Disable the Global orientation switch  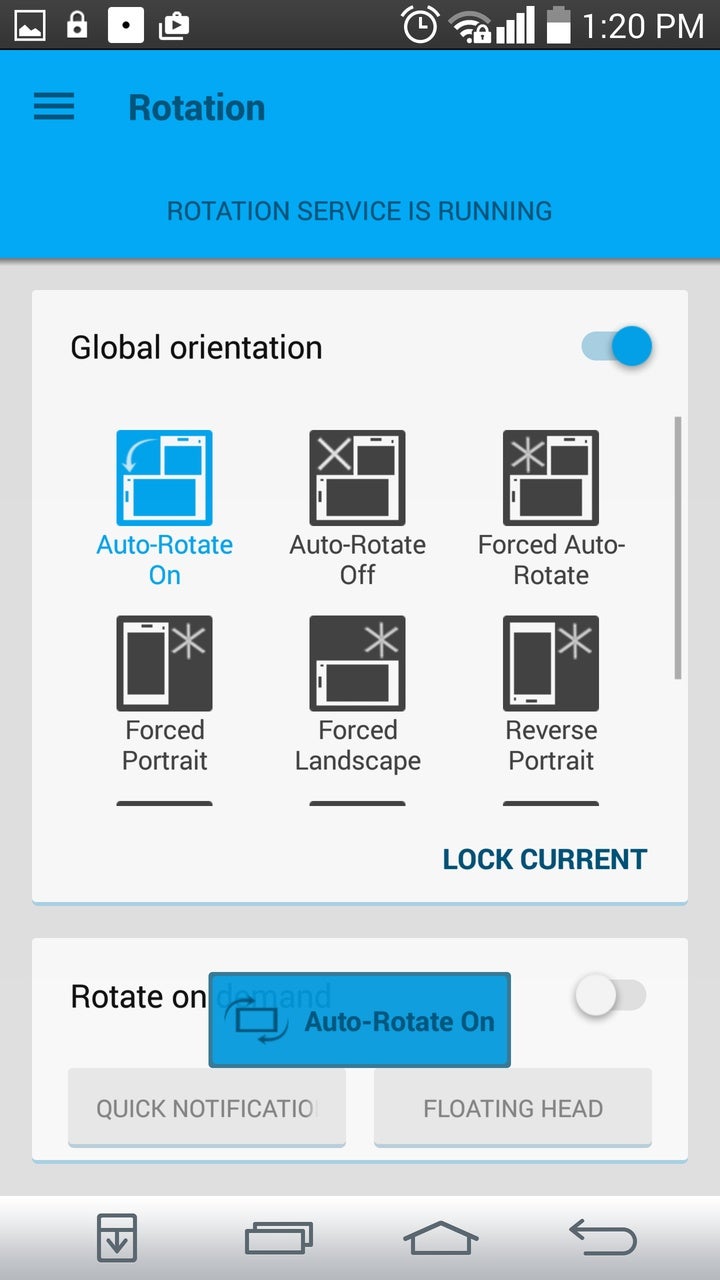pos(613,346)
